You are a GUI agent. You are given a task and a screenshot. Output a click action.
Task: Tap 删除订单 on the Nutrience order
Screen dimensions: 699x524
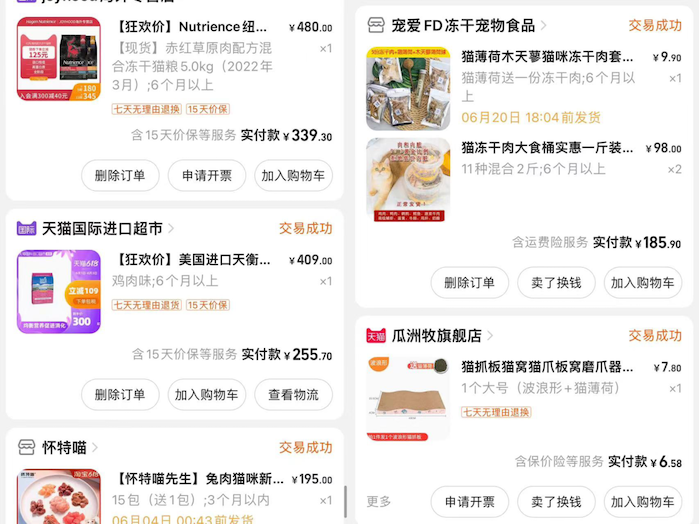tap(120, 176)
